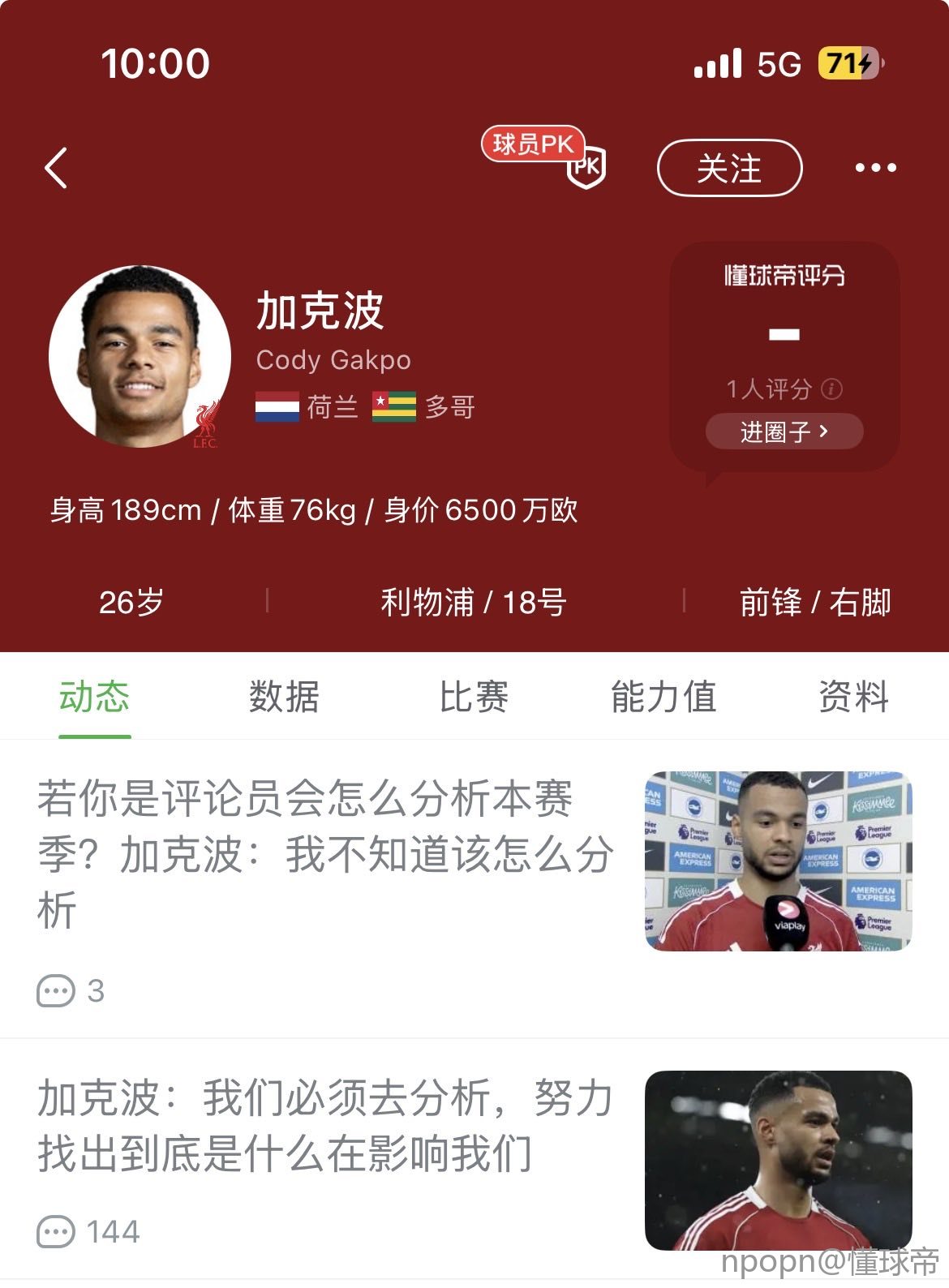Read news 加克波：我们必须去分析
949x1288 pixels.
[324, 1125]
